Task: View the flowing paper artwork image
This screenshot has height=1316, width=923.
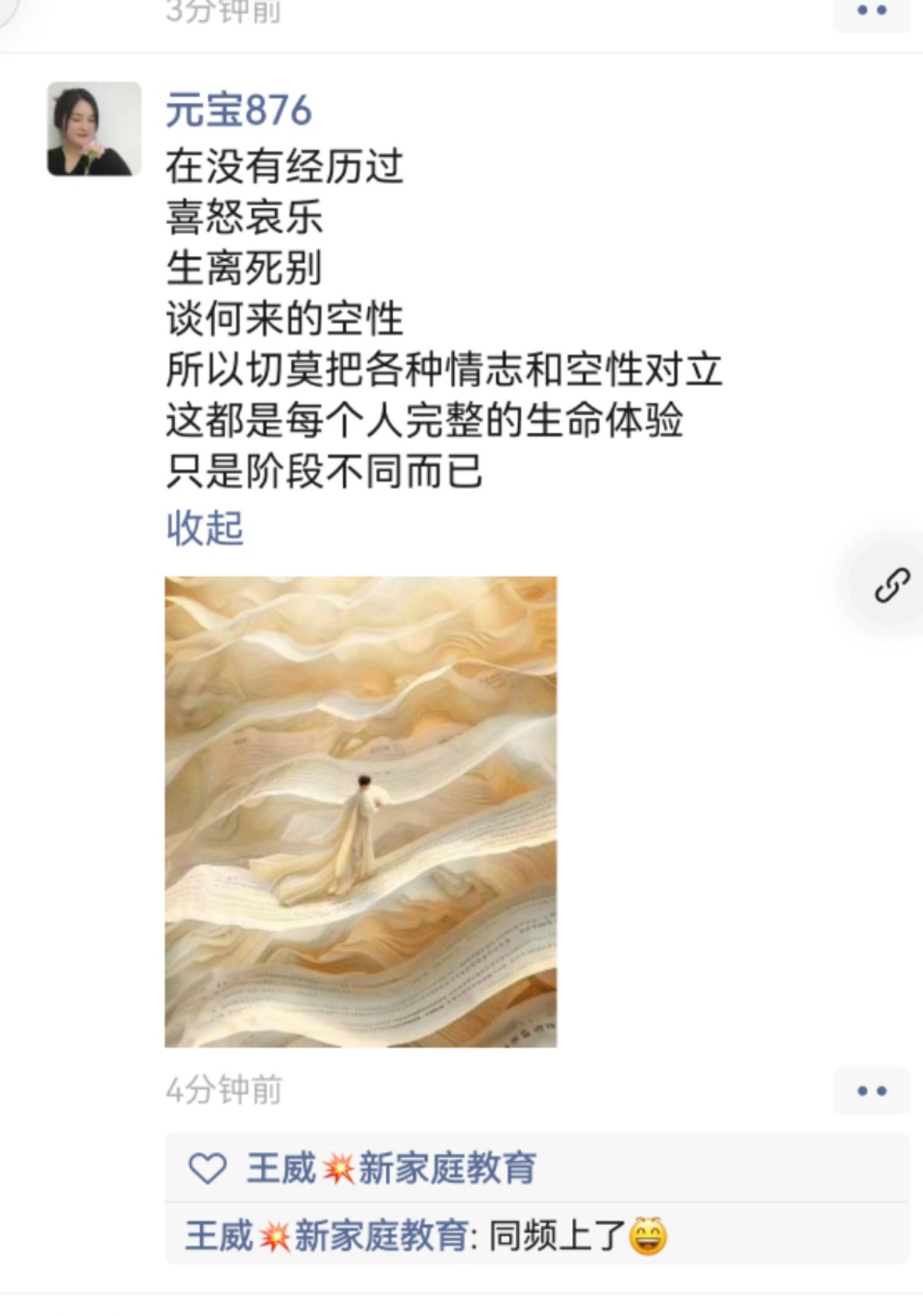Action: (361, 811)
